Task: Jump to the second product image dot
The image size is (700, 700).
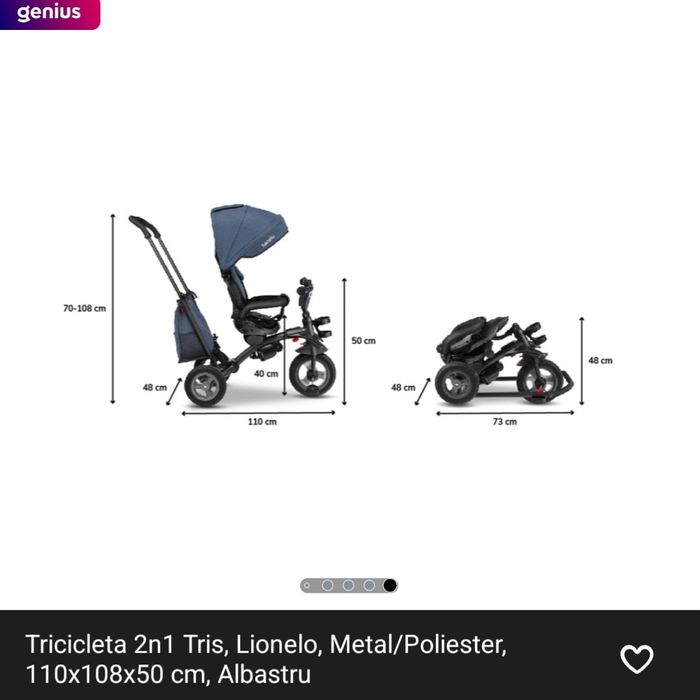Action: click(327, 585)
